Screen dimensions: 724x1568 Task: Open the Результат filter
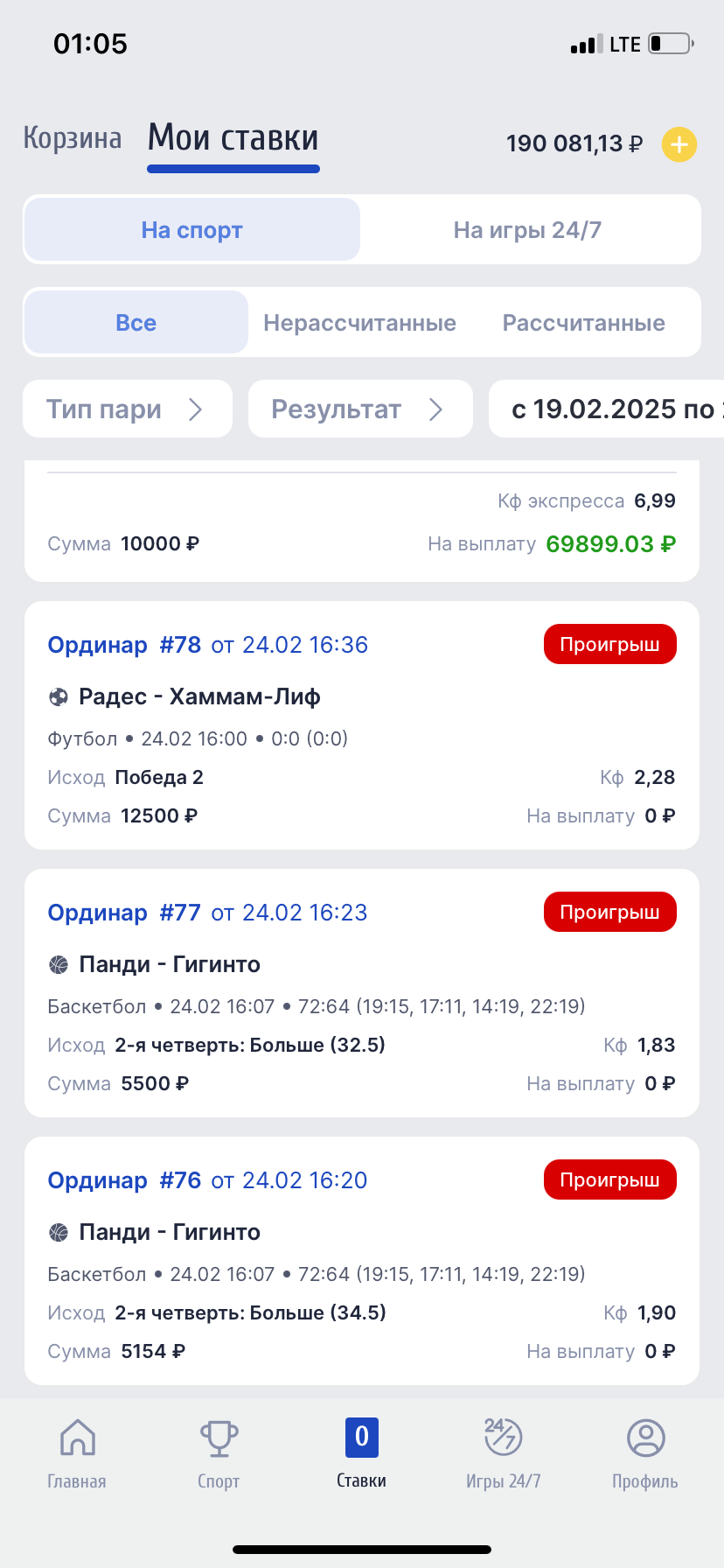[360, 409]
